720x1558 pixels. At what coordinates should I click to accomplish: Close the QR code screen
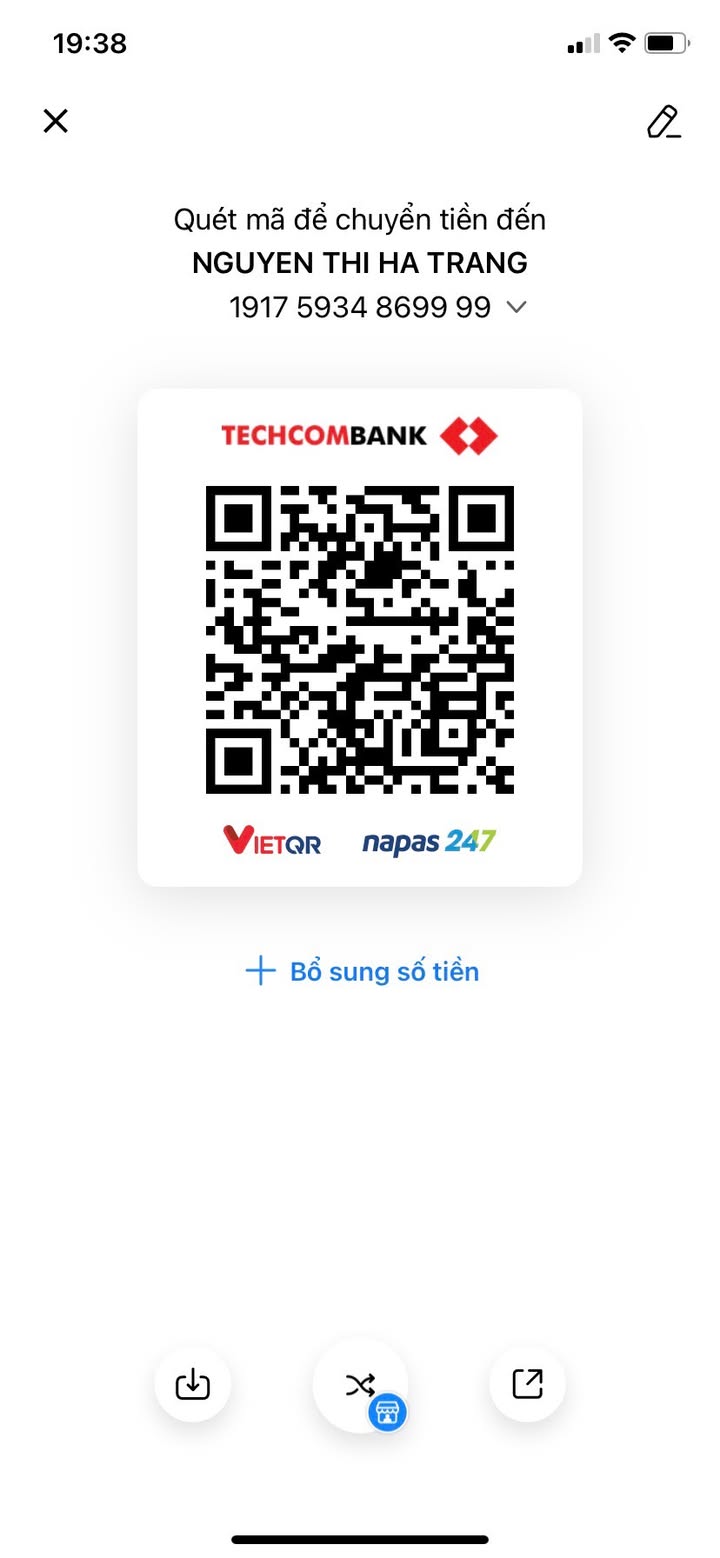[56, 121]
